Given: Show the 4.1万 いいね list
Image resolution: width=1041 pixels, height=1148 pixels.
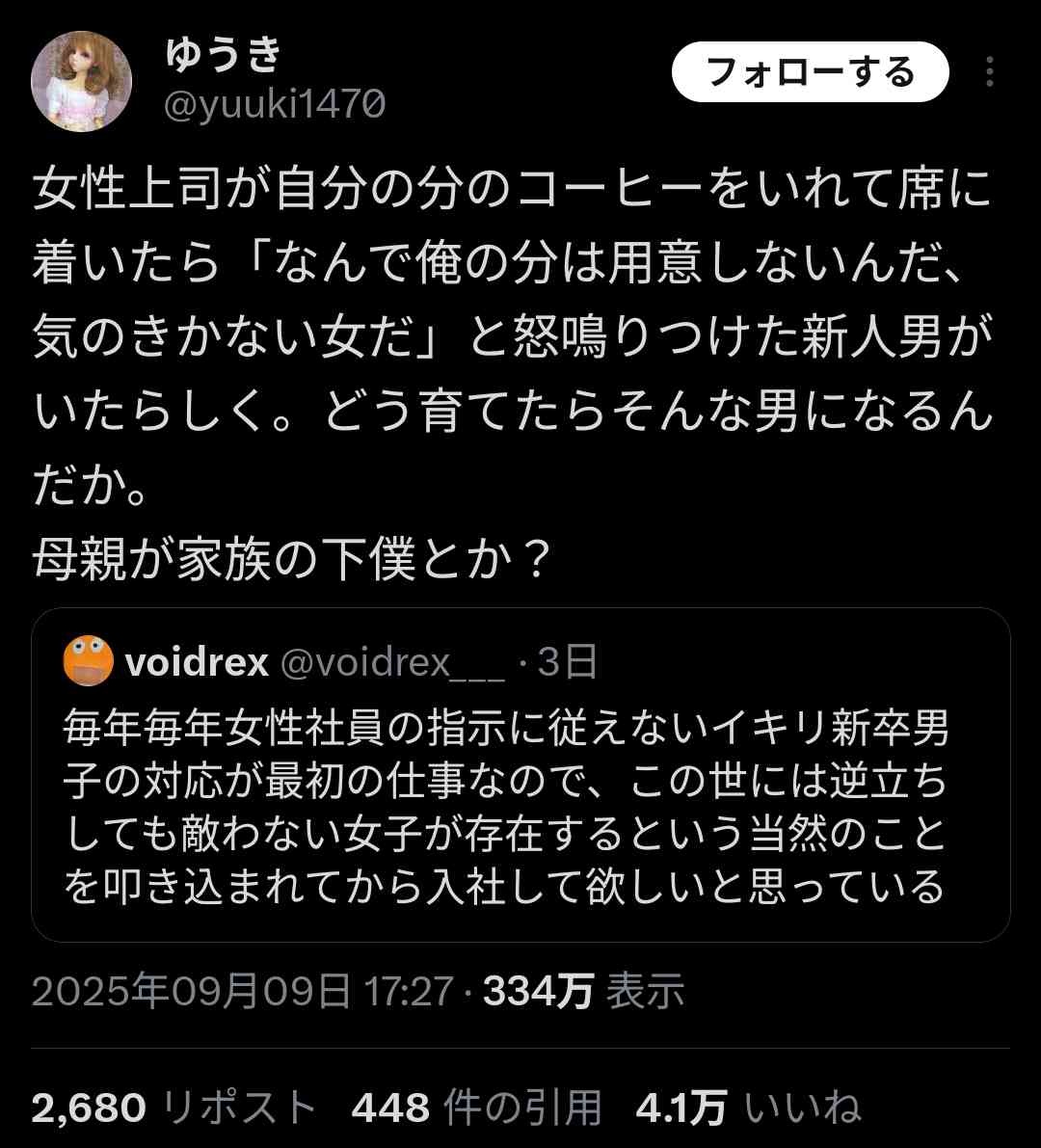Looking at the screenshot, I should 748,1108.
